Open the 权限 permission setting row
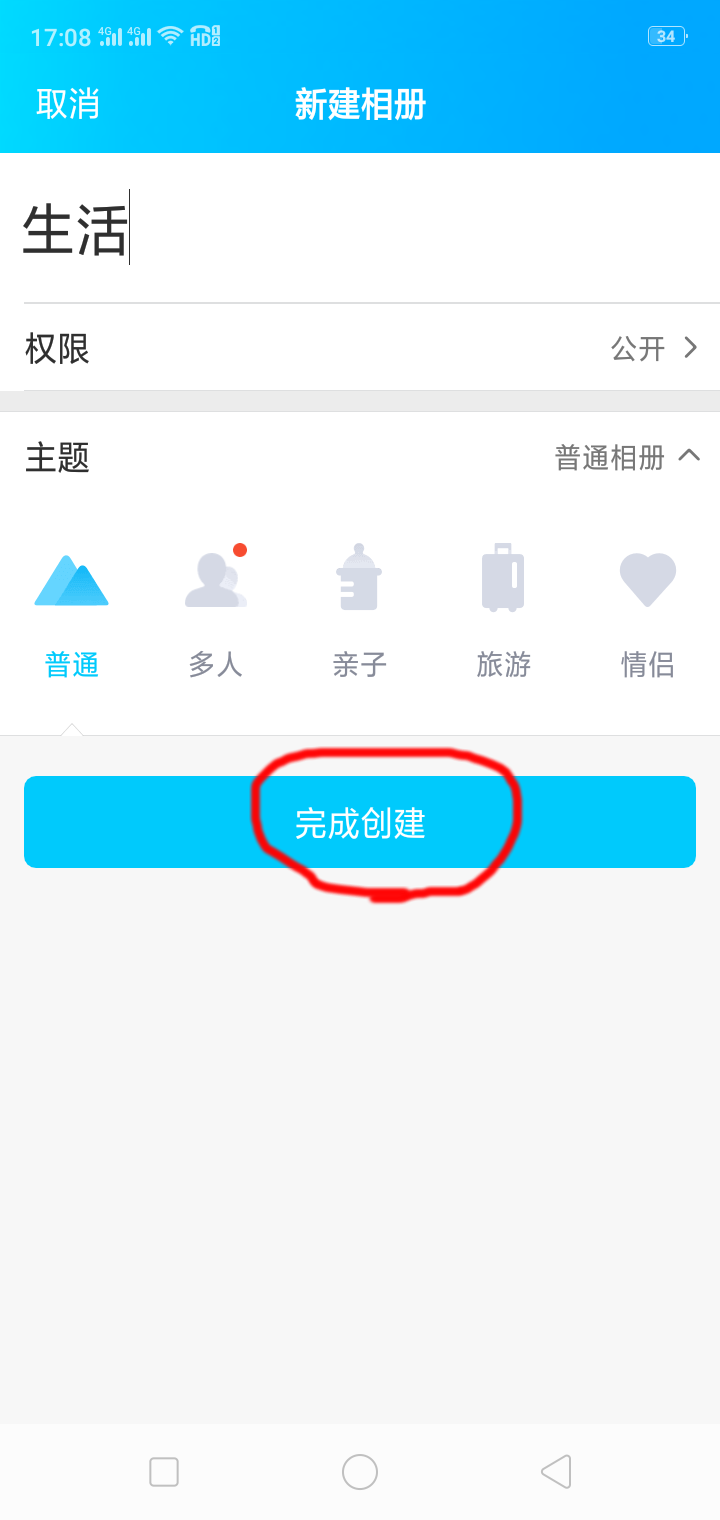This screenshot has height=1520, width=720. coord(360,348)
